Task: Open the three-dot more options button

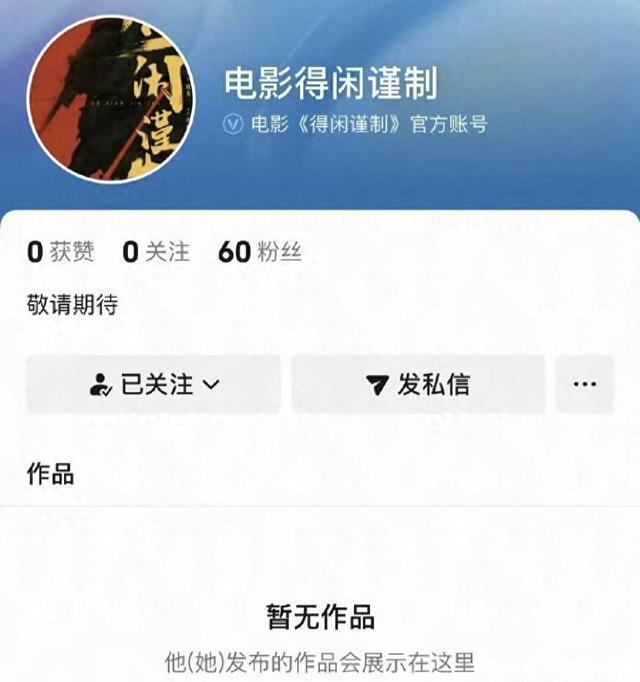Action: tap(585, 384)
